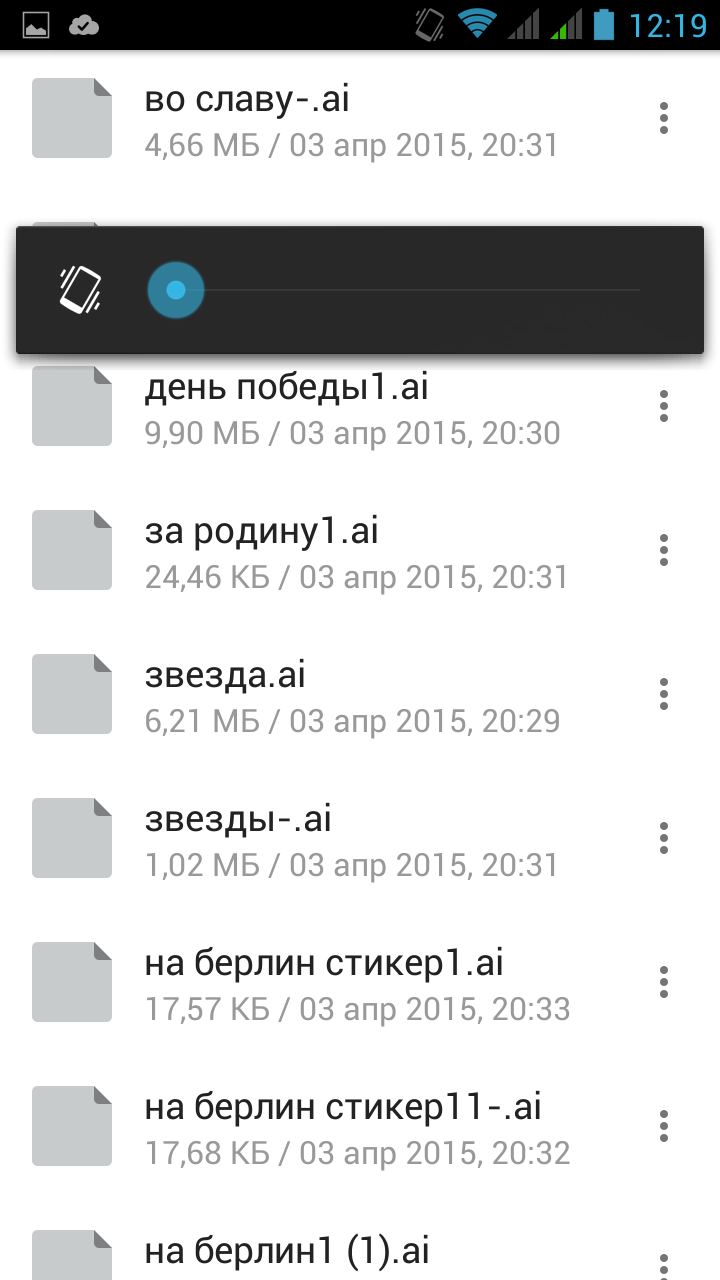Image resolution: width=720 pixels, height=1280 pixels.
Task: Show more options for звезда.ai
Action: (663, 694)
